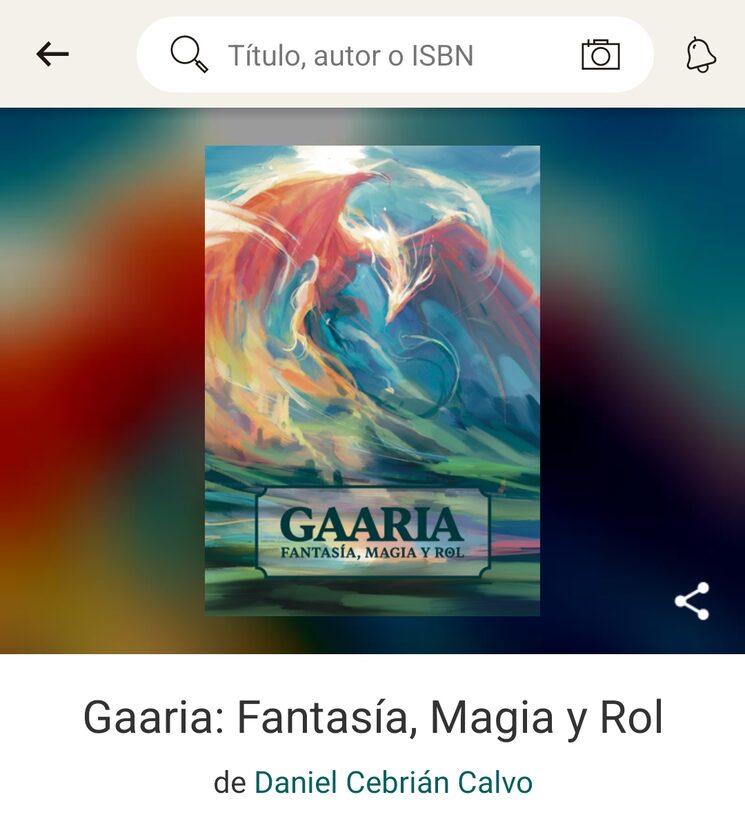Open the notifications bell
The width and height of the screenshot is (745, 826).
pos(701,55)
